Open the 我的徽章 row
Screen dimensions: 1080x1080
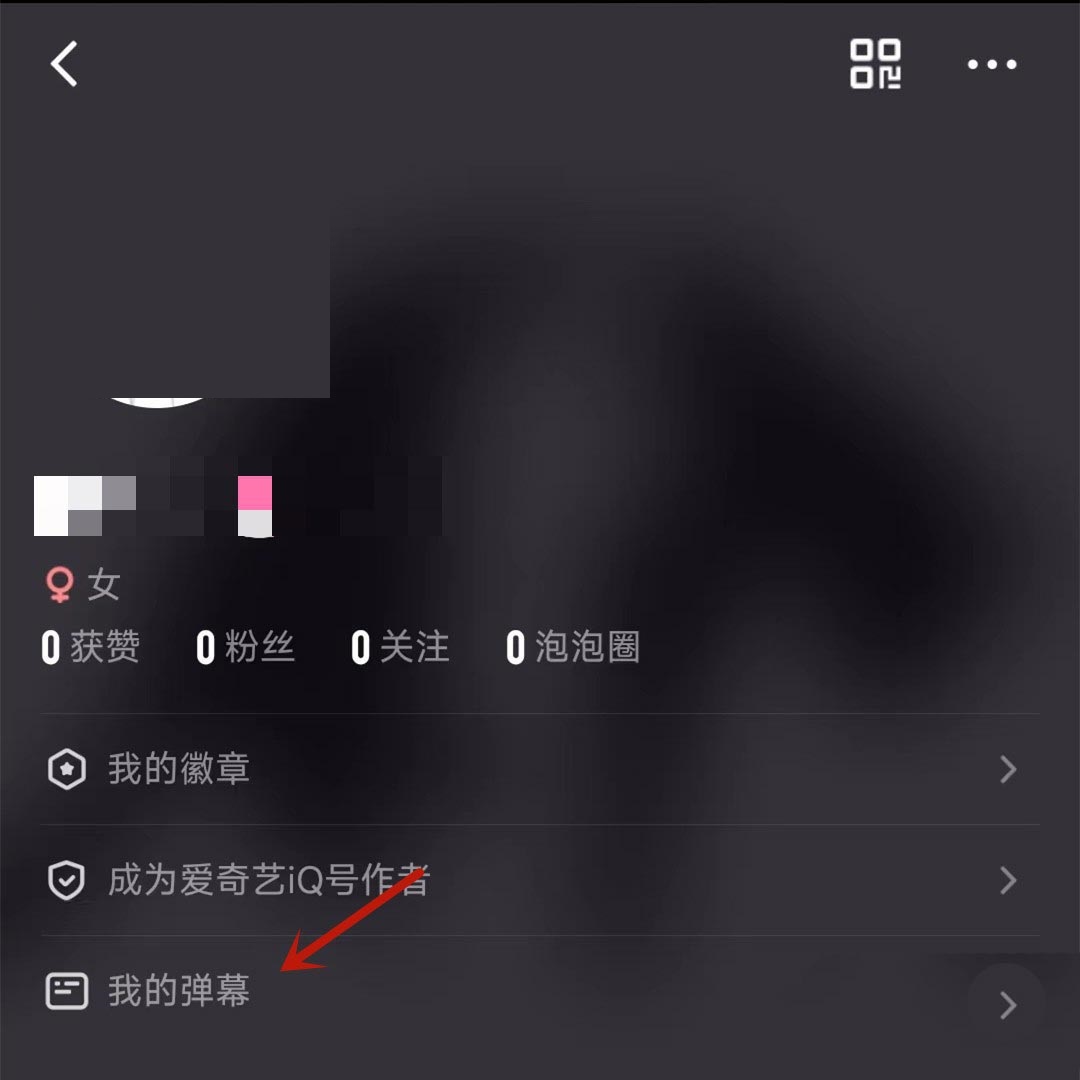pos(540,769)
